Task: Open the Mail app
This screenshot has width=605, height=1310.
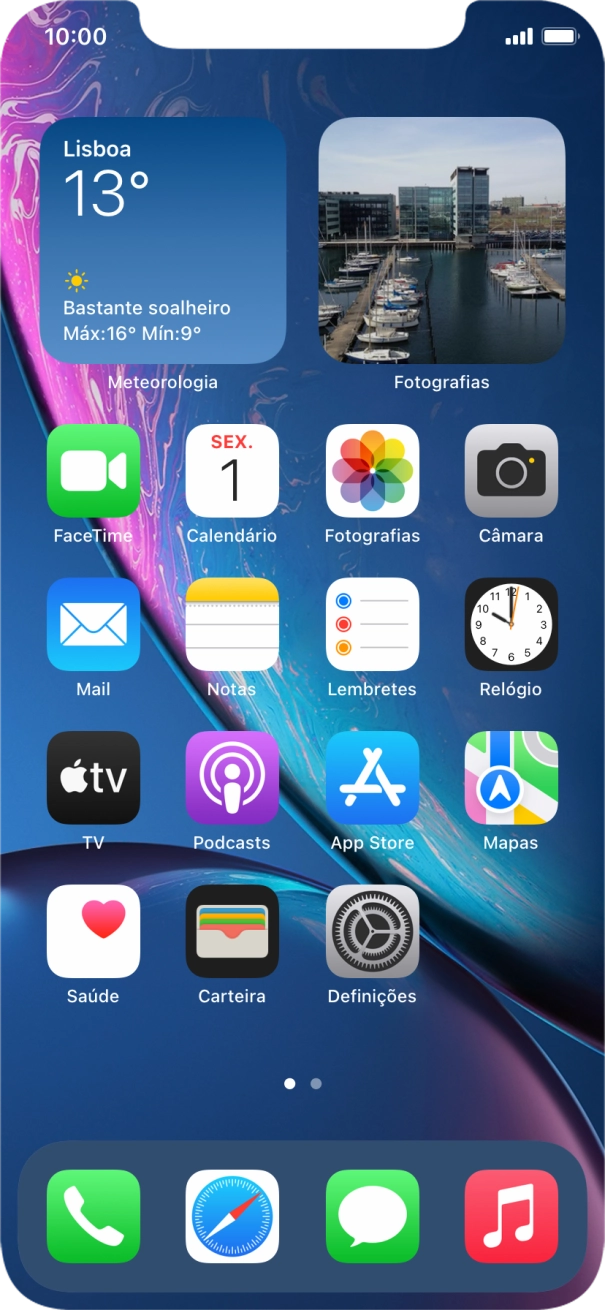Action: pyautogui.click(x=93, y=624)
